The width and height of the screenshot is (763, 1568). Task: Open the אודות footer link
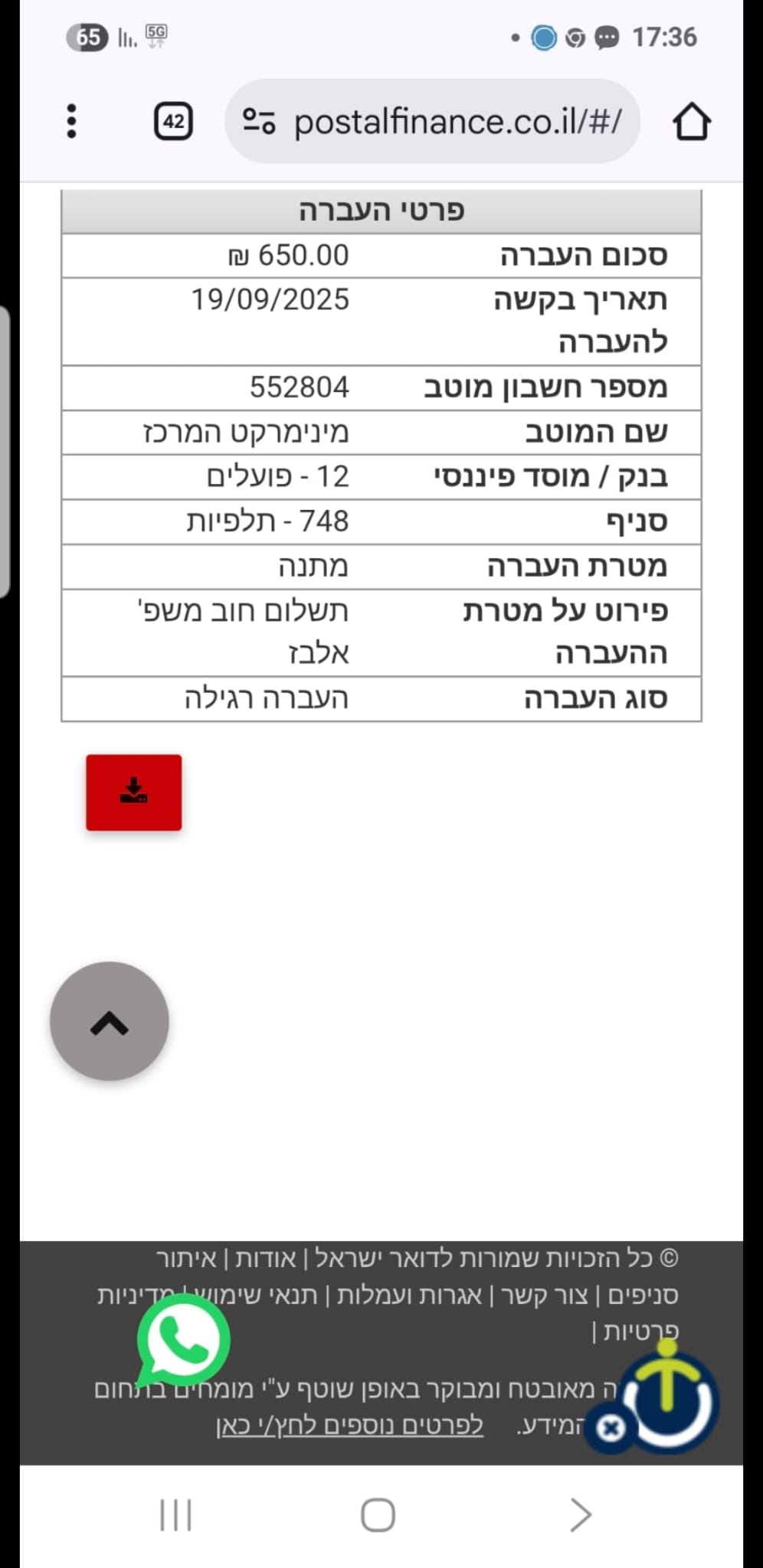click(266, 1258)
